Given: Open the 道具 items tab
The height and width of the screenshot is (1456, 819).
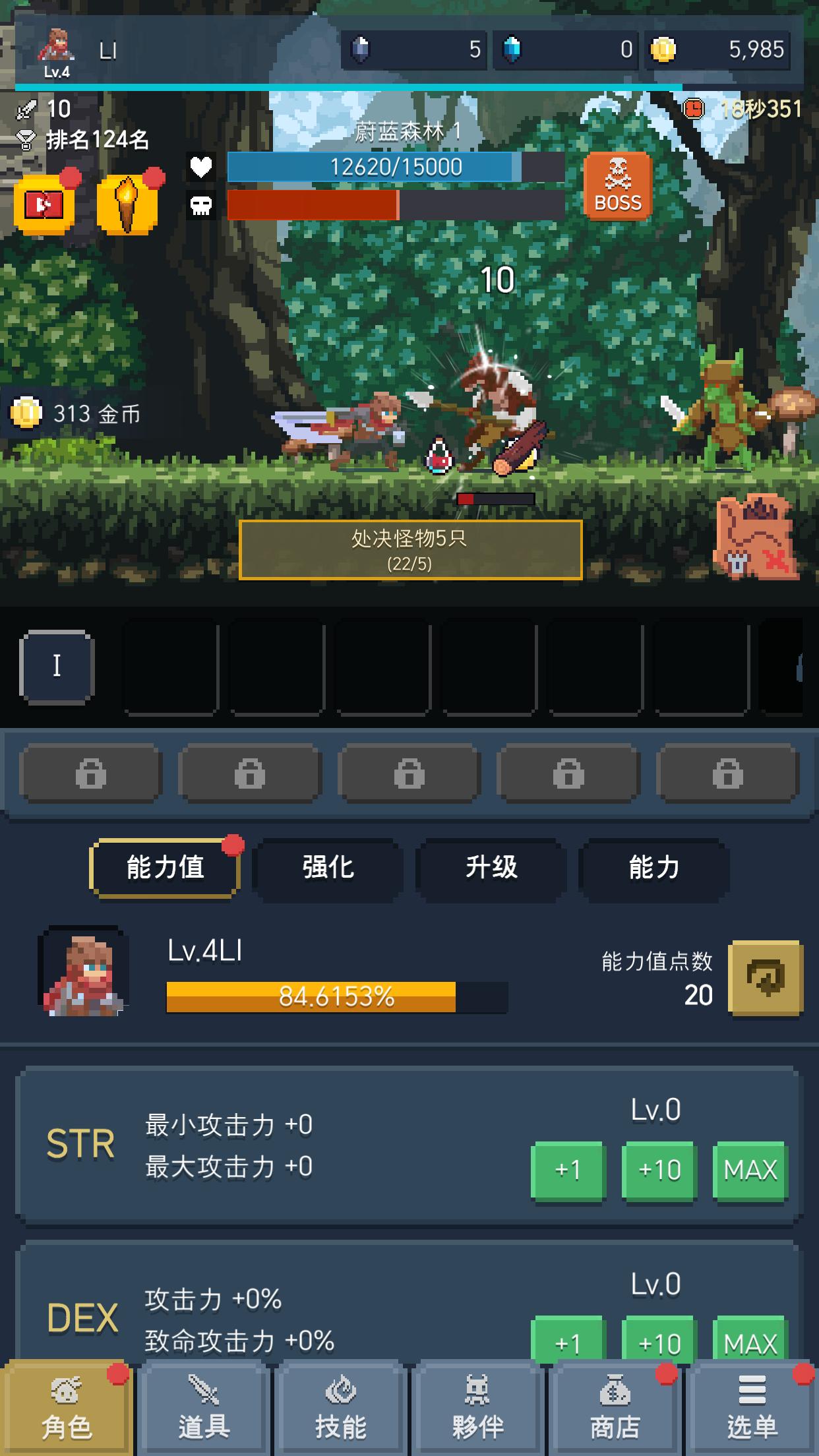Looking at the screenshot, I should click(x=204, y=1410).
